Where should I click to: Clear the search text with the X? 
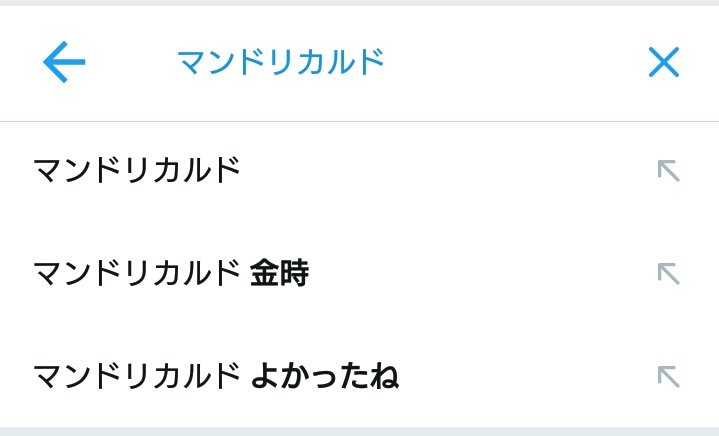tap(663, 63)
